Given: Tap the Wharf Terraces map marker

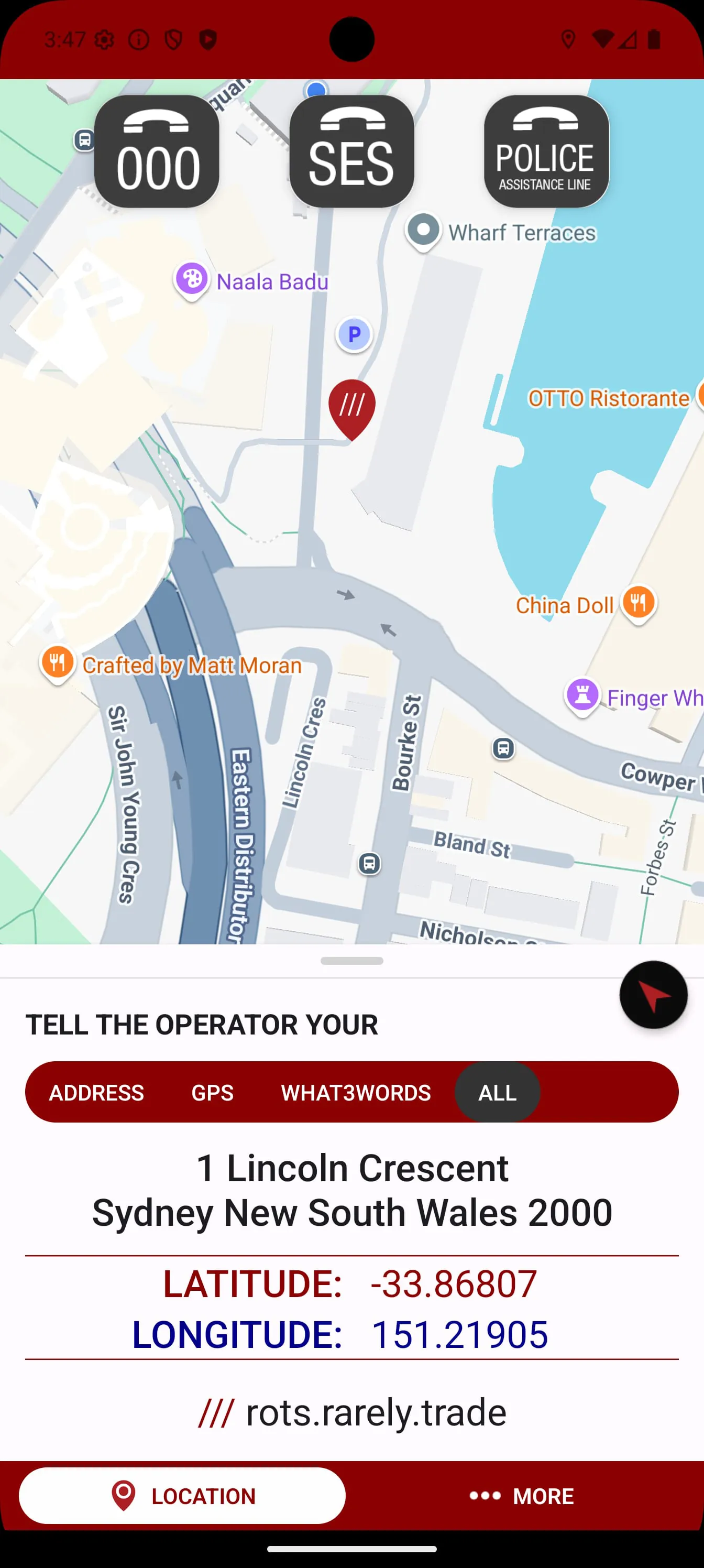Looking at the screenshot, I should click(423, 231).
